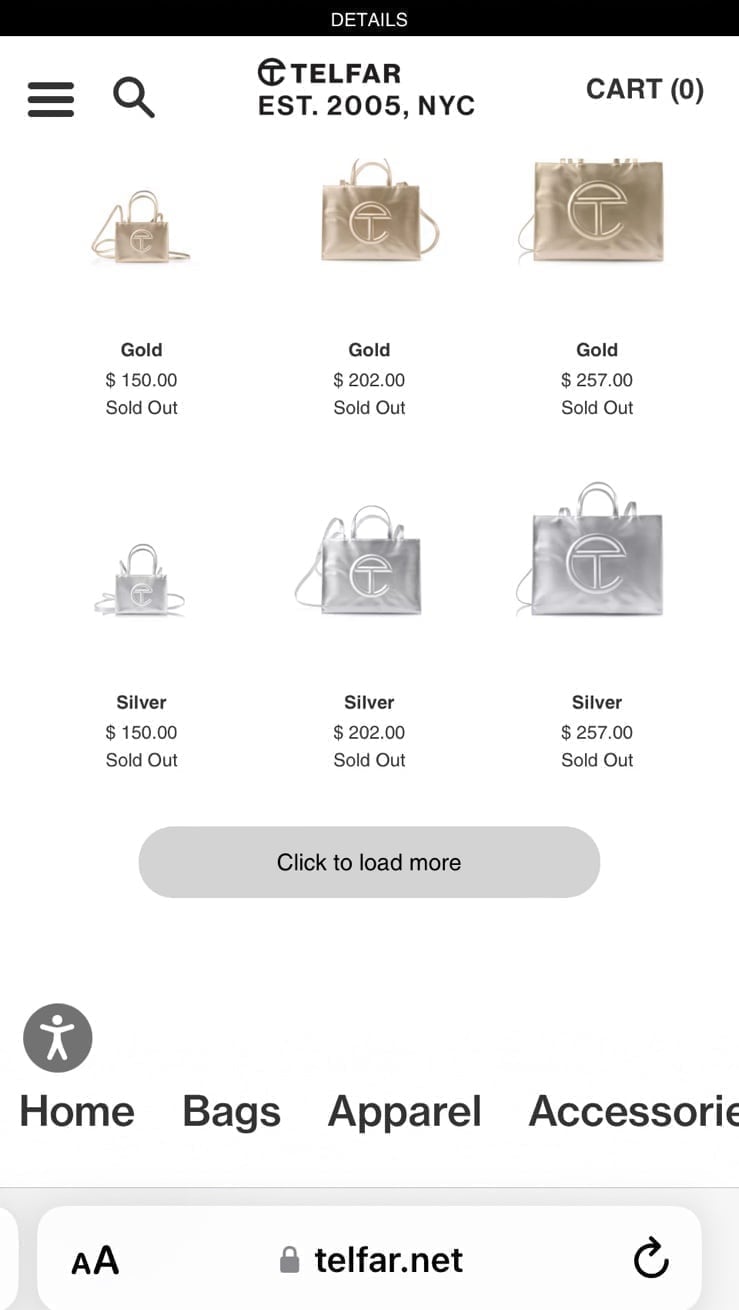Go to the Home link
Image resolution: width=739 pixels, height=1310 pixels.
(x=77, y=1111)
